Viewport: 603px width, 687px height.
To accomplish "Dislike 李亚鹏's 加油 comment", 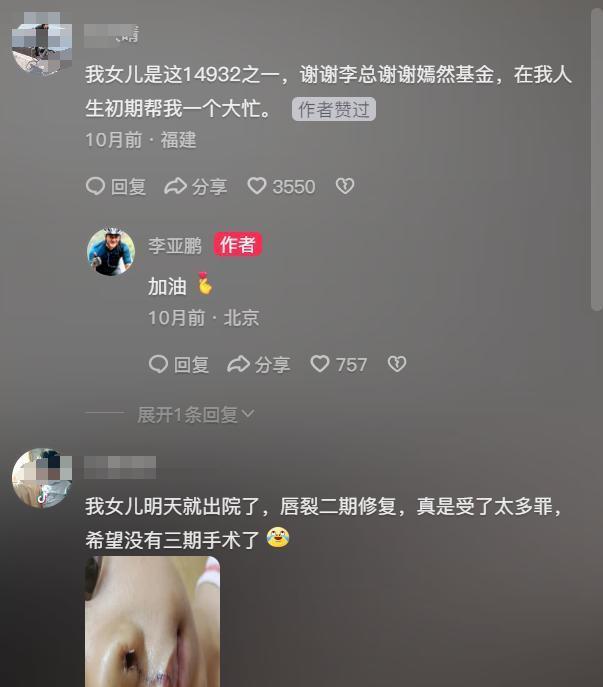I will click(x=397, y=365).
